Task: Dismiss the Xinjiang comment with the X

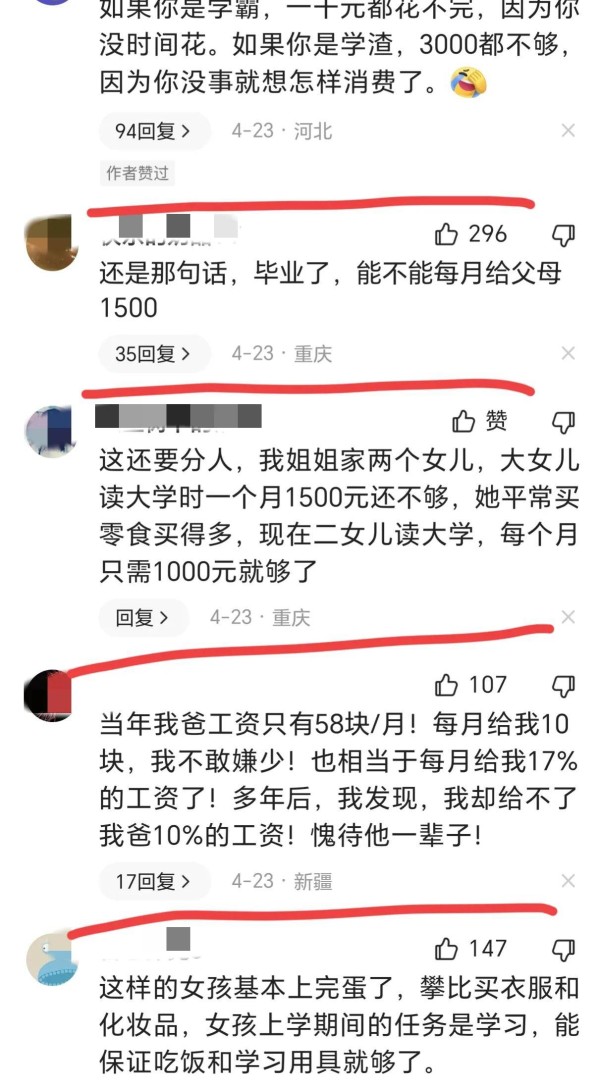Action: tap(567, 882)
